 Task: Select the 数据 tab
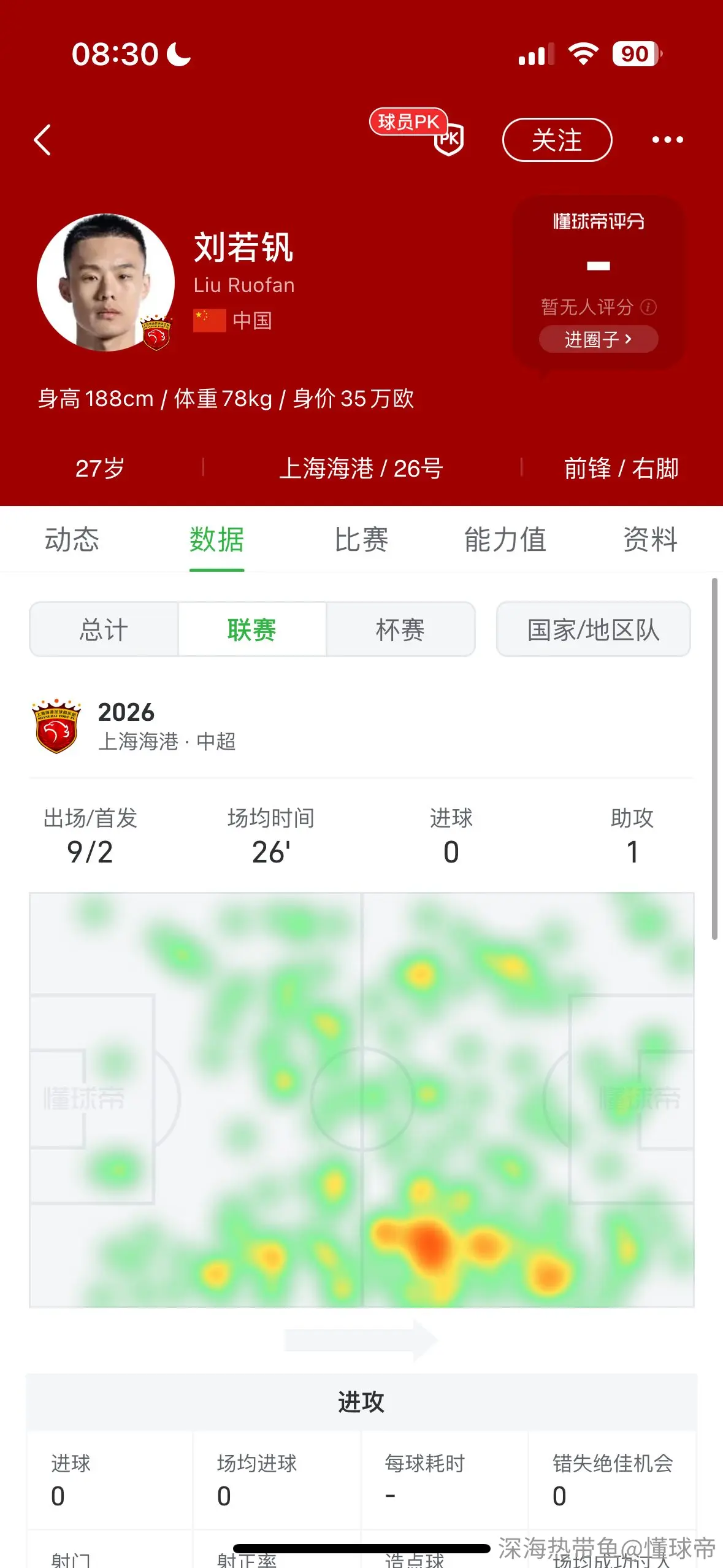(216, 540)
